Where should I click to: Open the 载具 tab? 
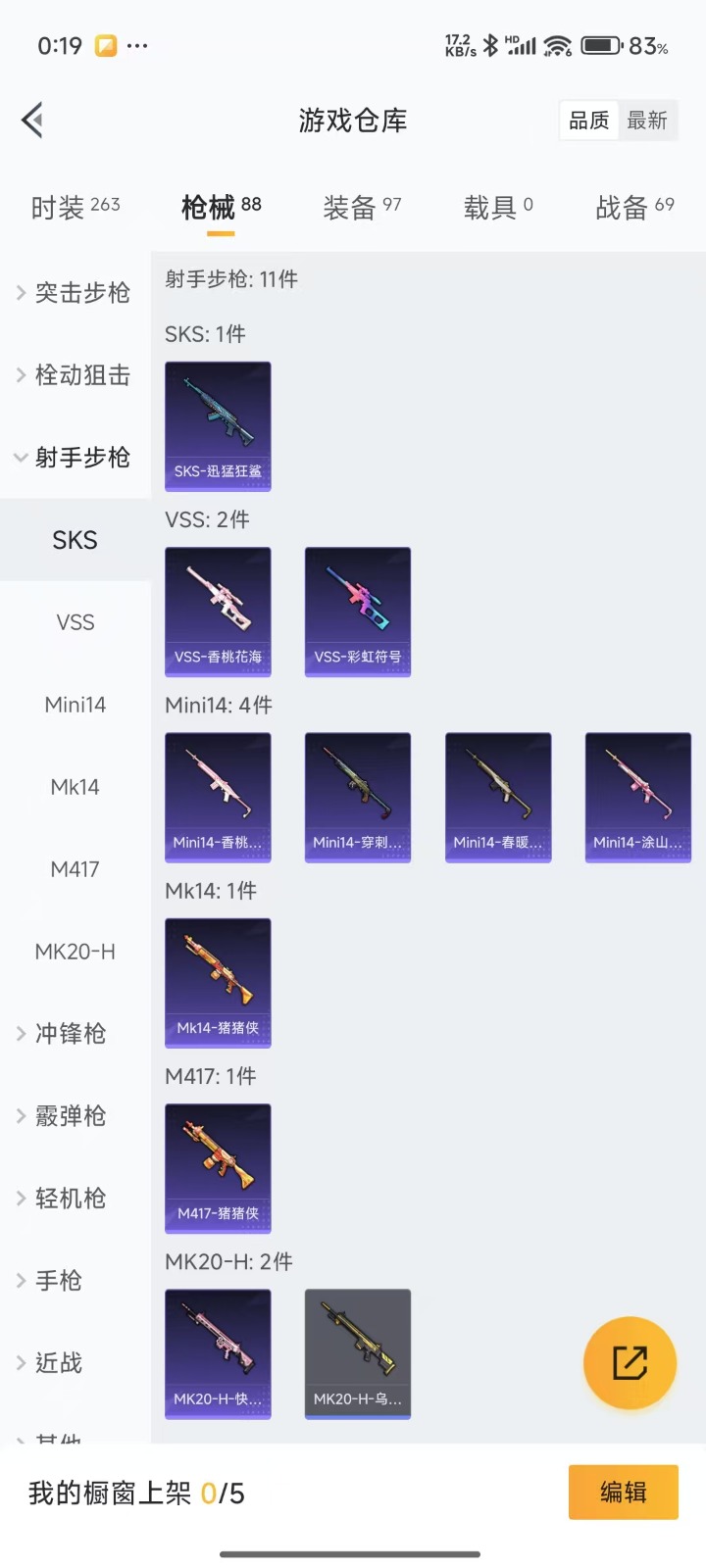coord(498,207)
